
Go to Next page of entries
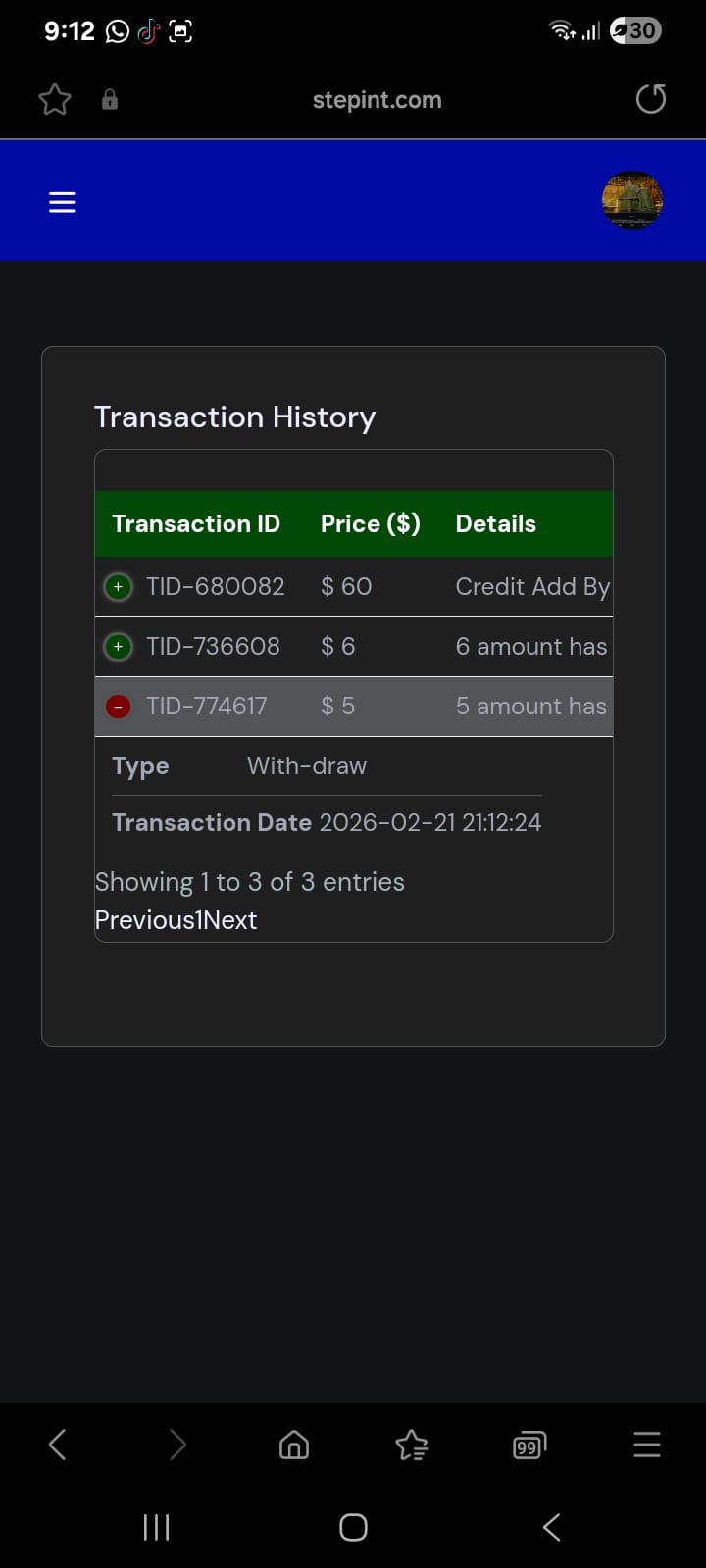pos(229,920)
